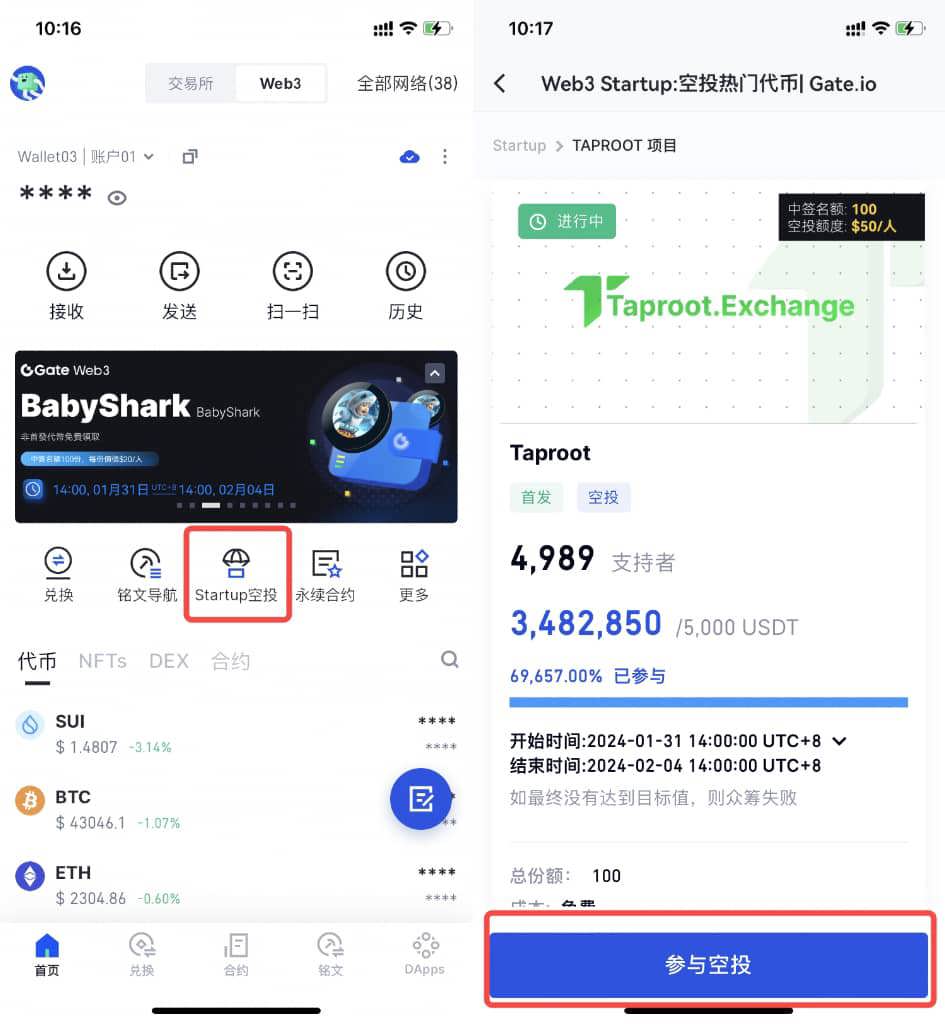Open 发送 to send tokens

pos(179,286)
